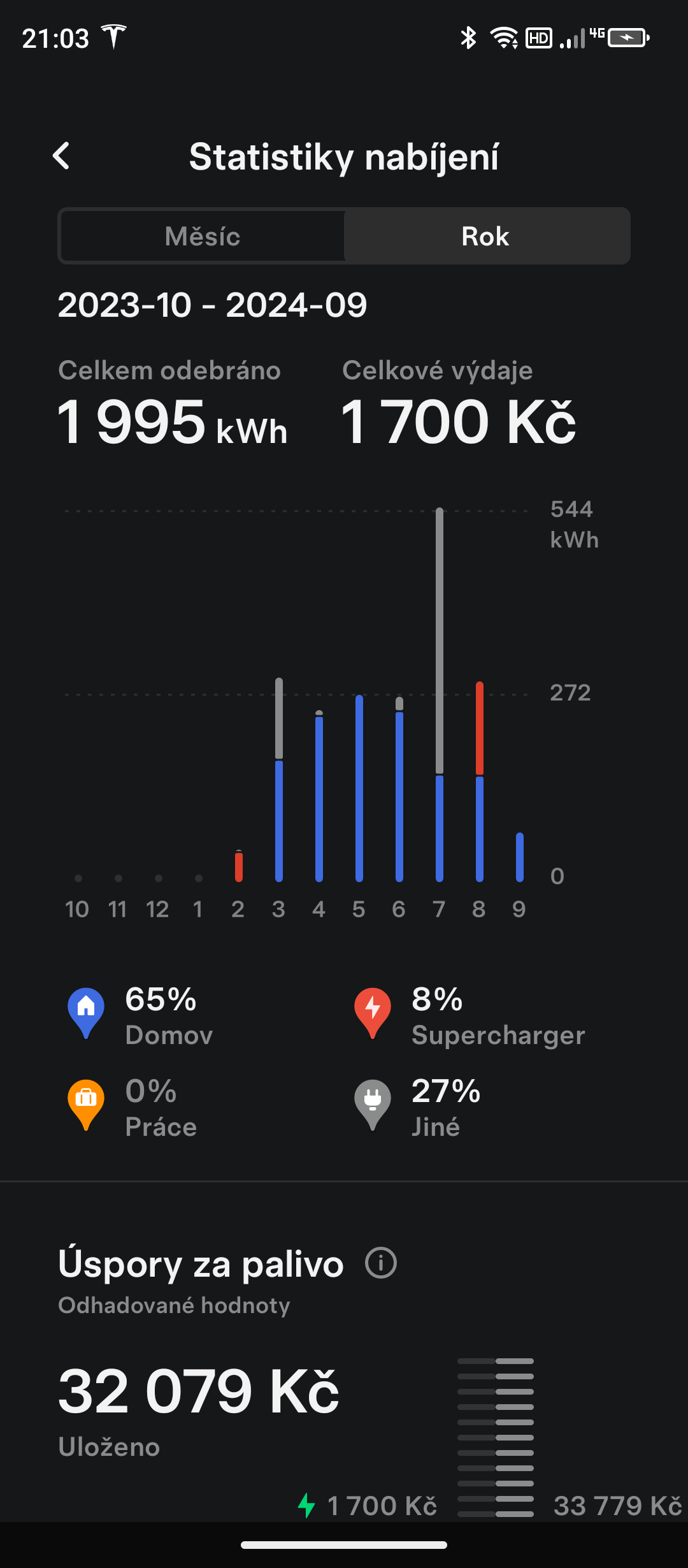Select month 7 bar in chart
Viewport: 688px width, 1568px height.
tap(440, 695)
